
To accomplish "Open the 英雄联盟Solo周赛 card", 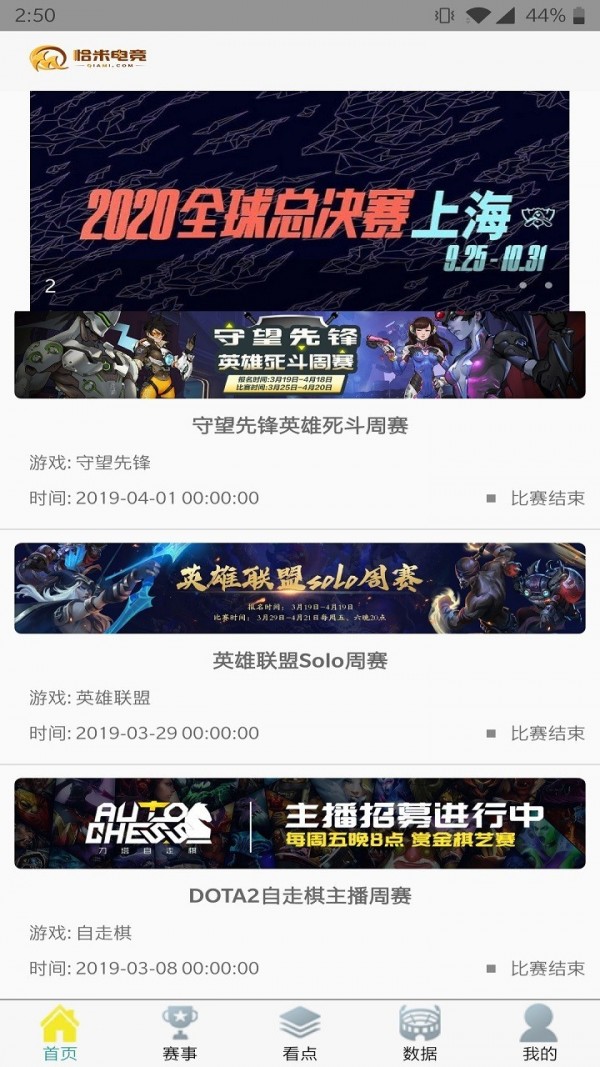I will tap(300, 660).
